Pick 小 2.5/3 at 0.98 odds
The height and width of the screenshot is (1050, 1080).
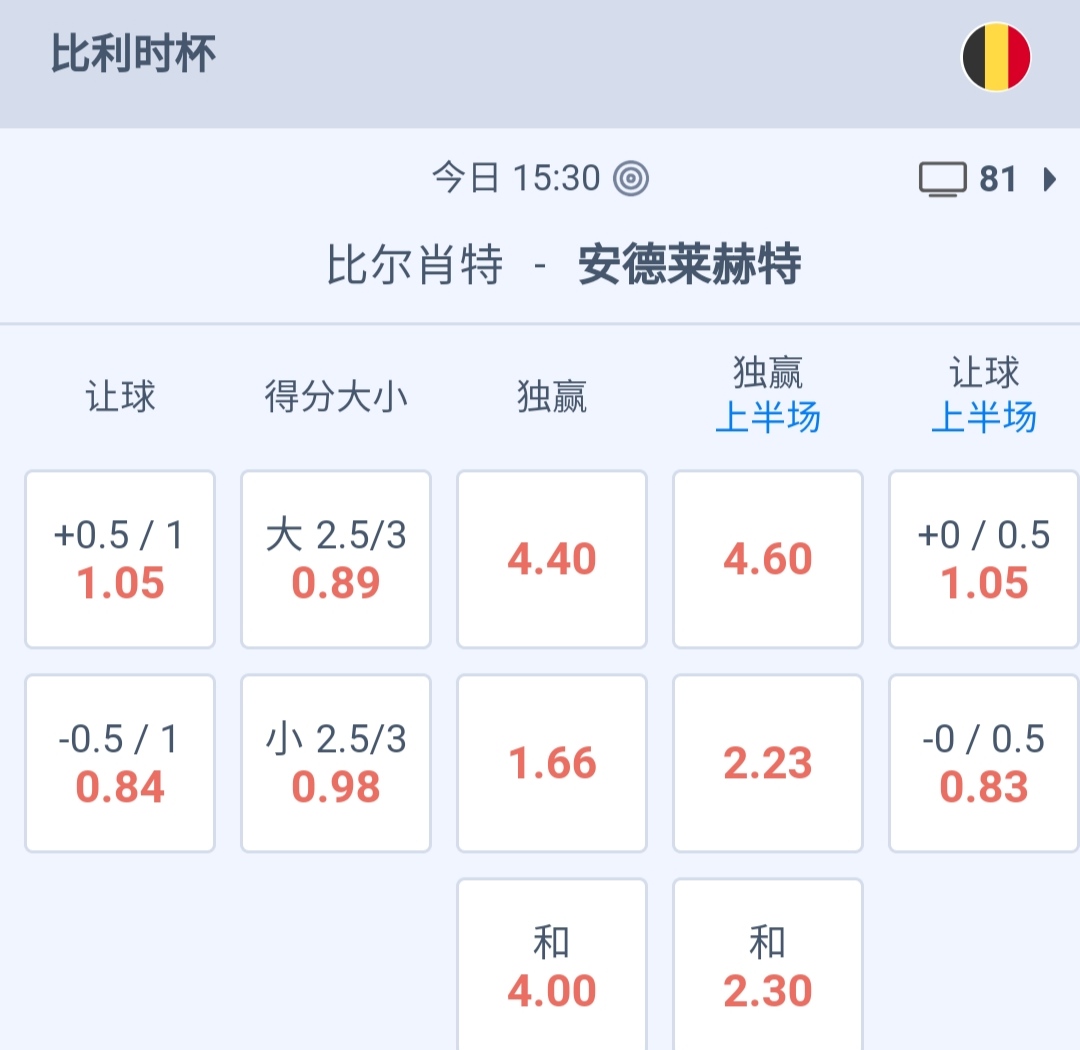(x=336, y=764)
